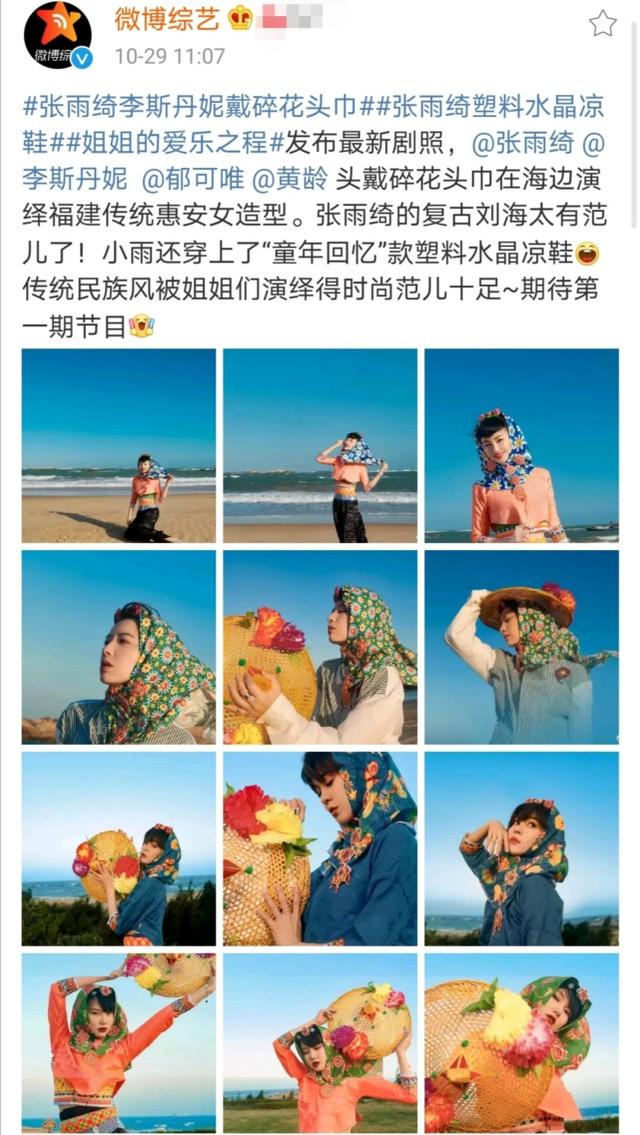Open photo of woman facing yellow bamboo hat

[x=320, y=647]
